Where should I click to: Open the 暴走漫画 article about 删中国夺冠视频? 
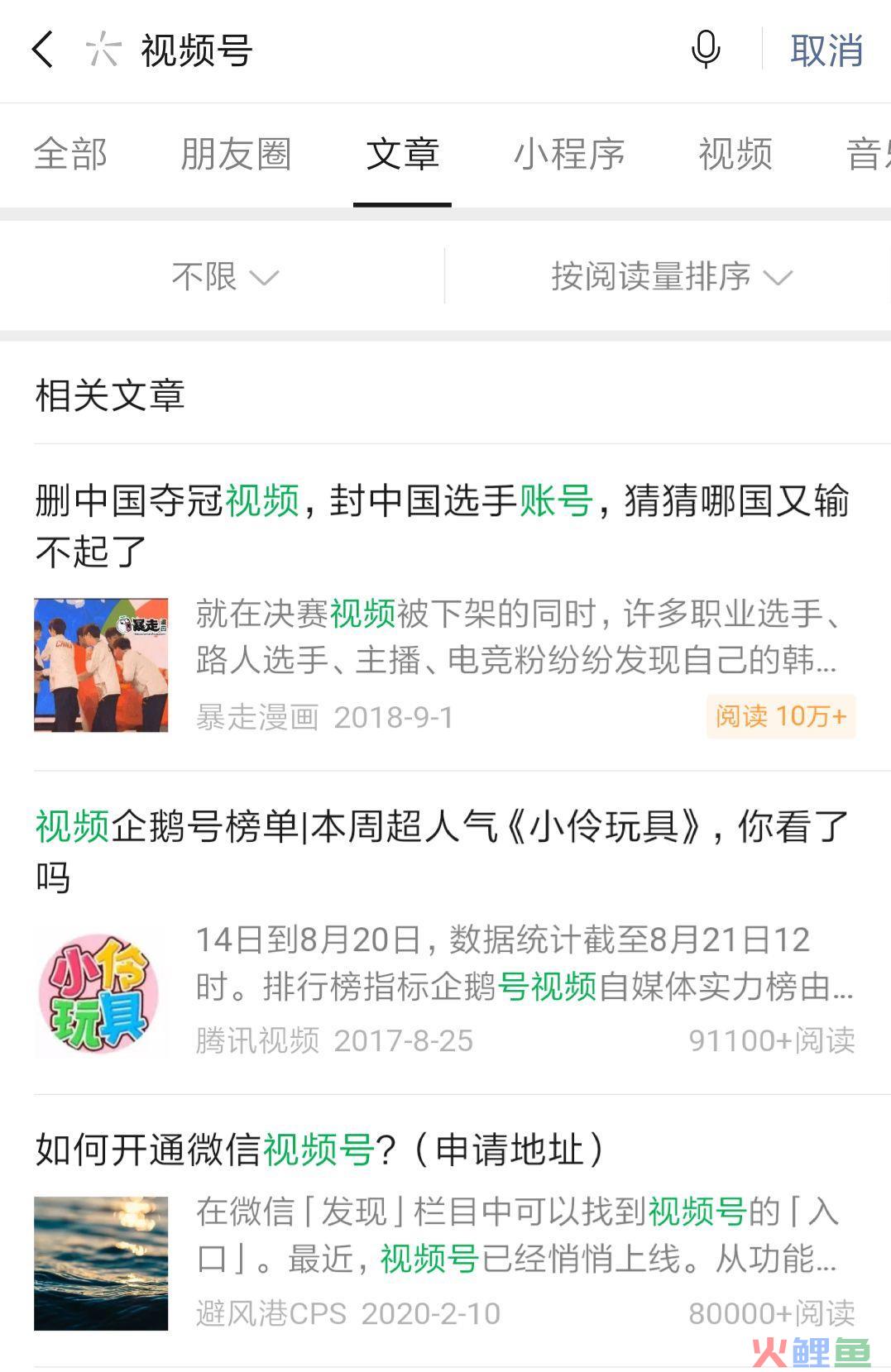tap(443, 524)
